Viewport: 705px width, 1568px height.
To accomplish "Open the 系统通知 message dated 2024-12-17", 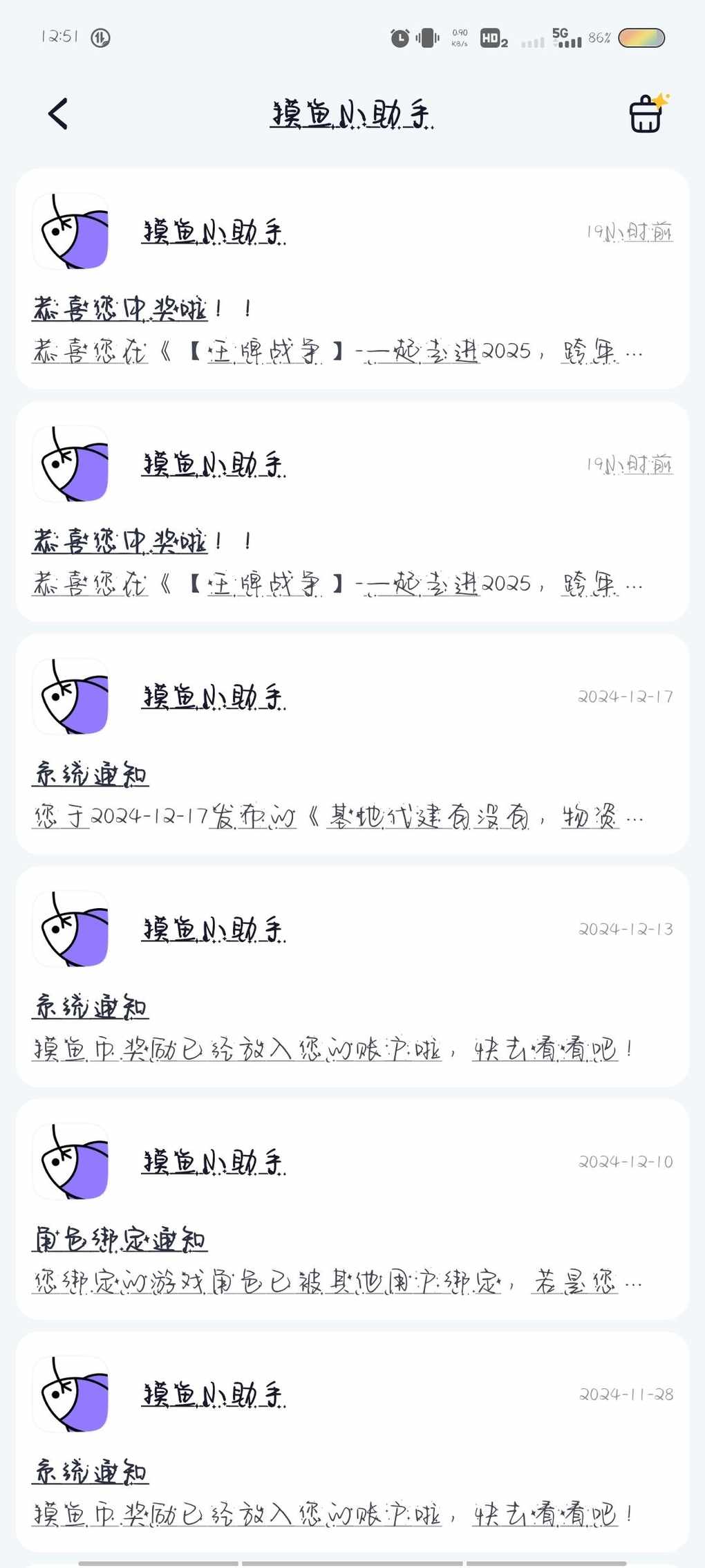I will [x=352, y=744].
